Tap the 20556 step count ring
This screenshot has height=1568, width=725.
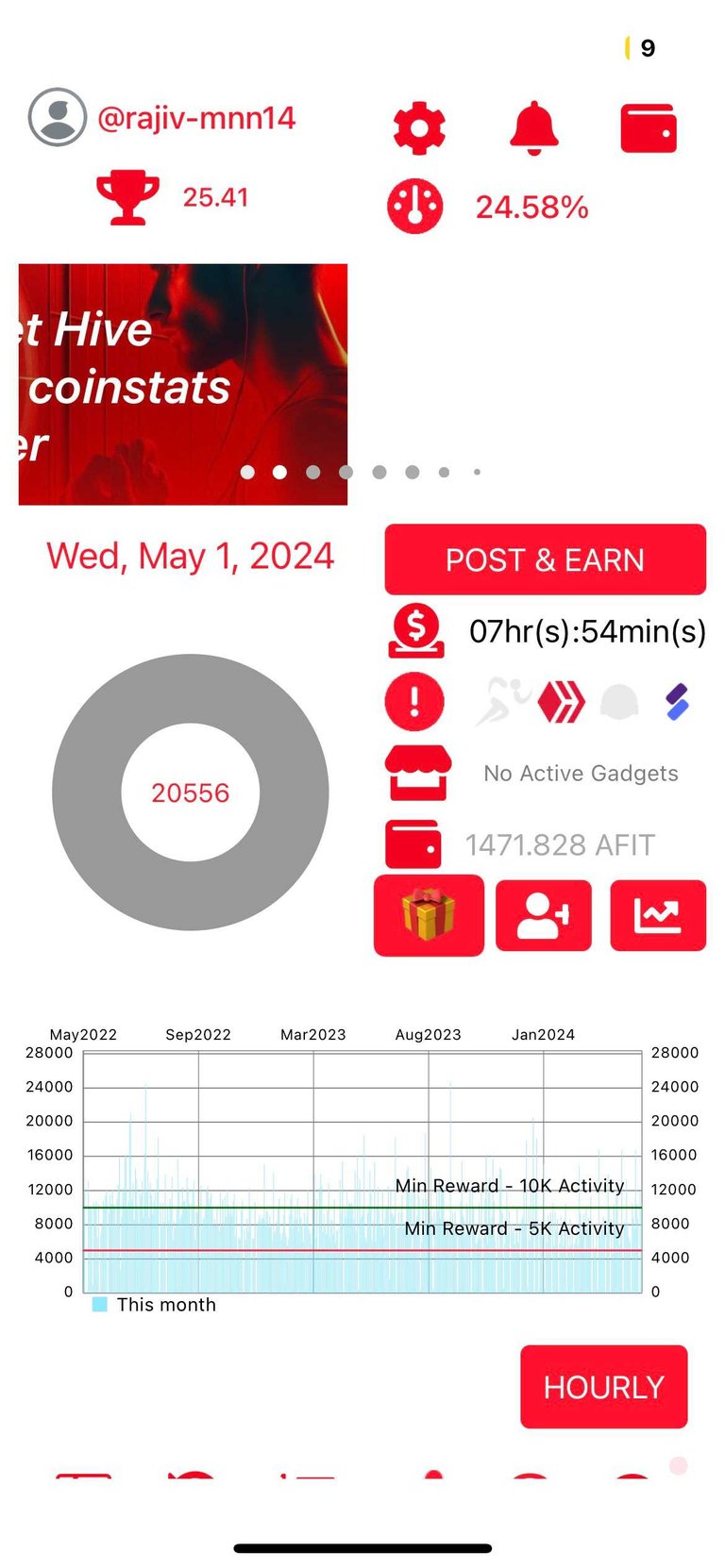point(191,792)
